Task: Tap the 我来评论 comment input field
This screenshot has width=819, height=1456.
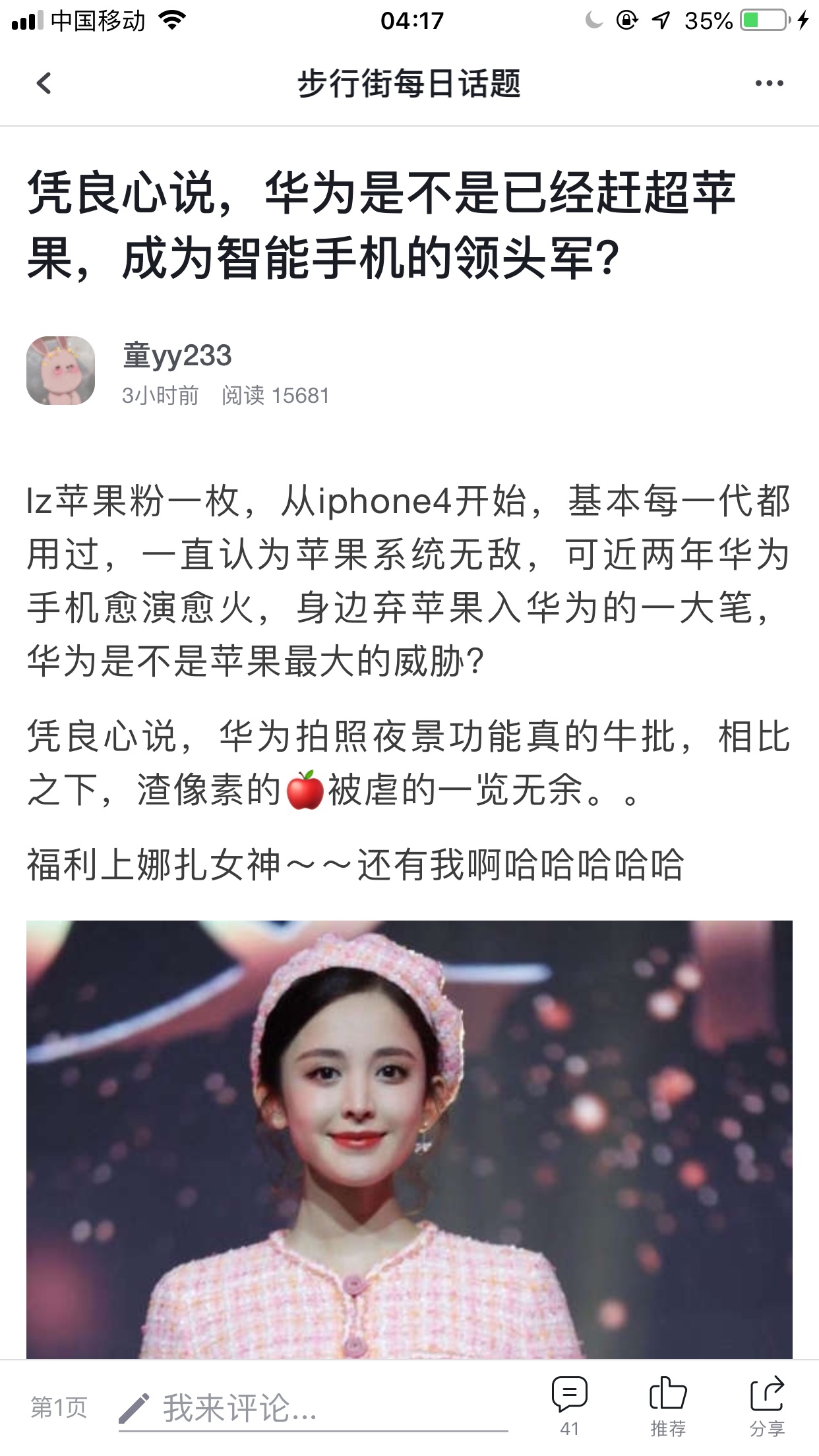Action: (x=313, y=1409)
